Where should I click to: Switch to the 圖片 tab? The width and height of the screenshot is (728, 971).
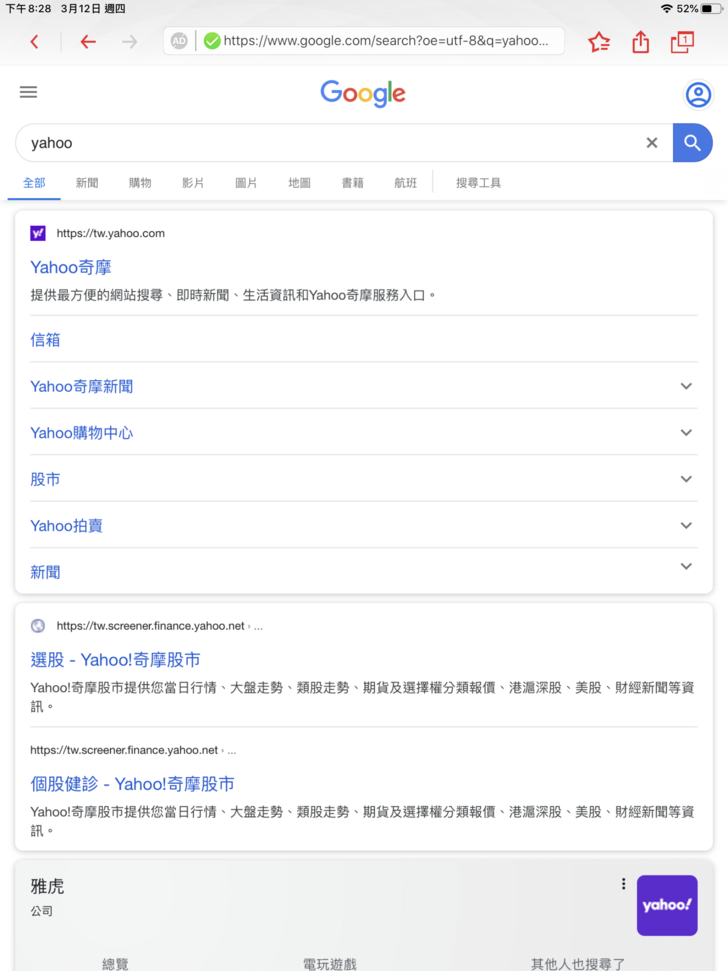[246, 183]
